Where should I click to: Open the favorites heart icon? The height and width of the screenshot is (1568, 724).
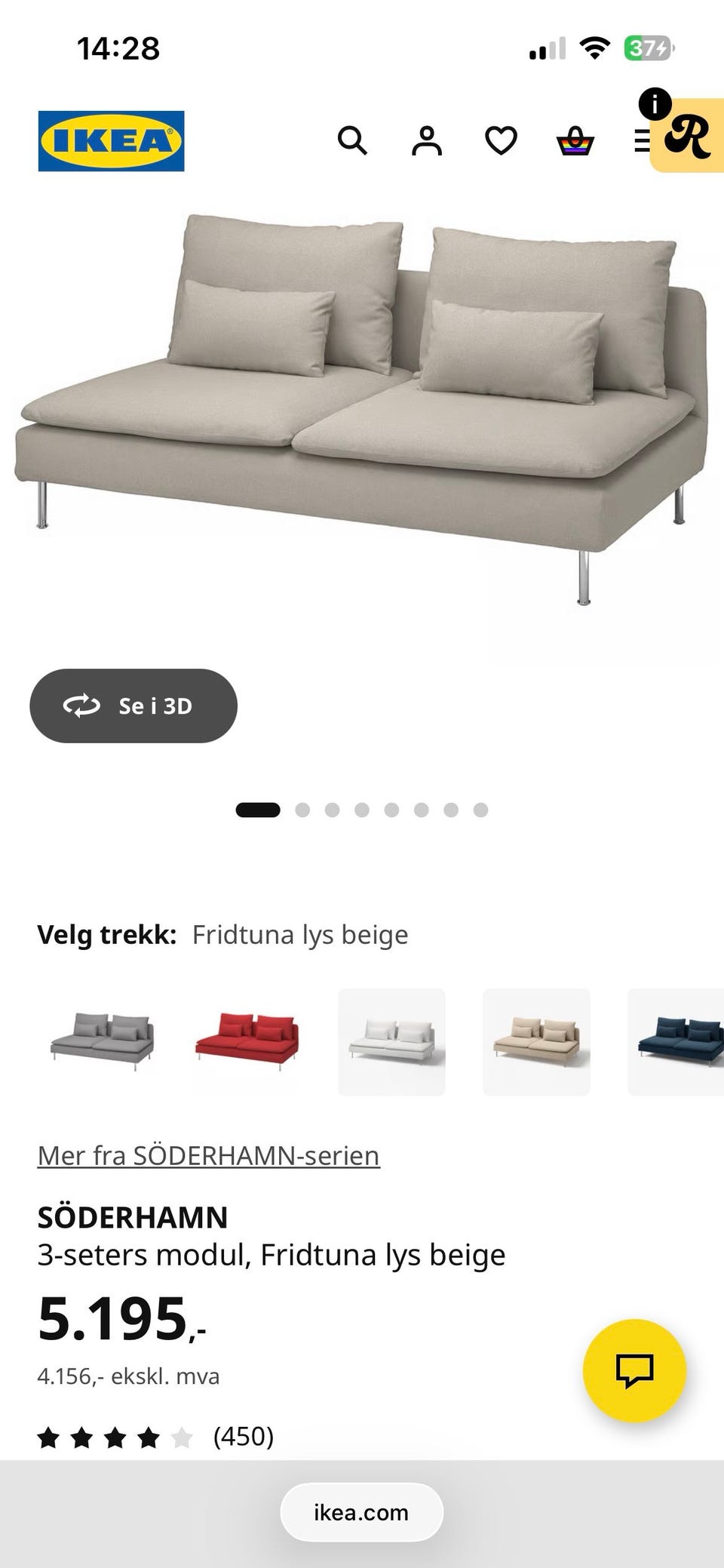coord(501,141)
